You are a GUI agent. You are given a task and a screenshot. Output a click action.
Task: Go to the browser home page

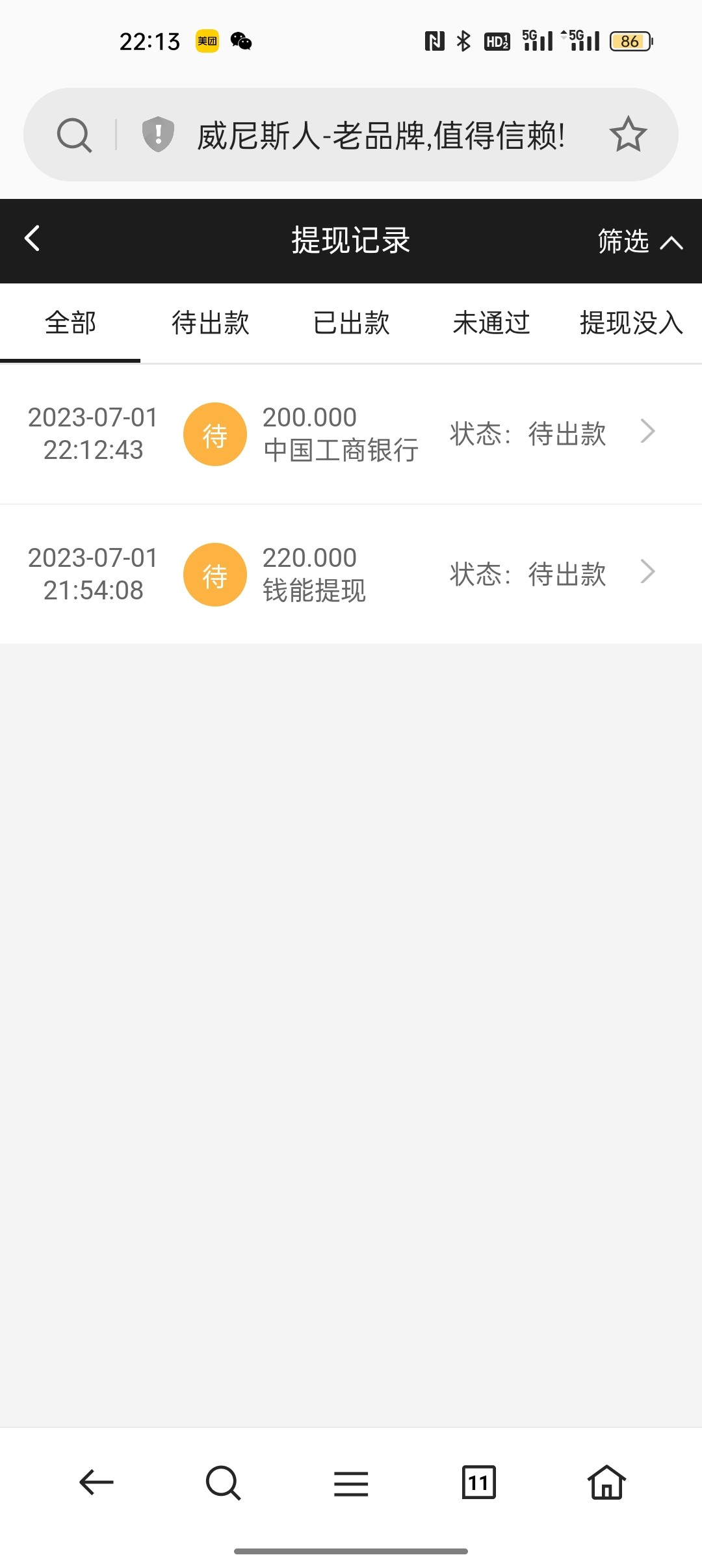point(606,1483)
